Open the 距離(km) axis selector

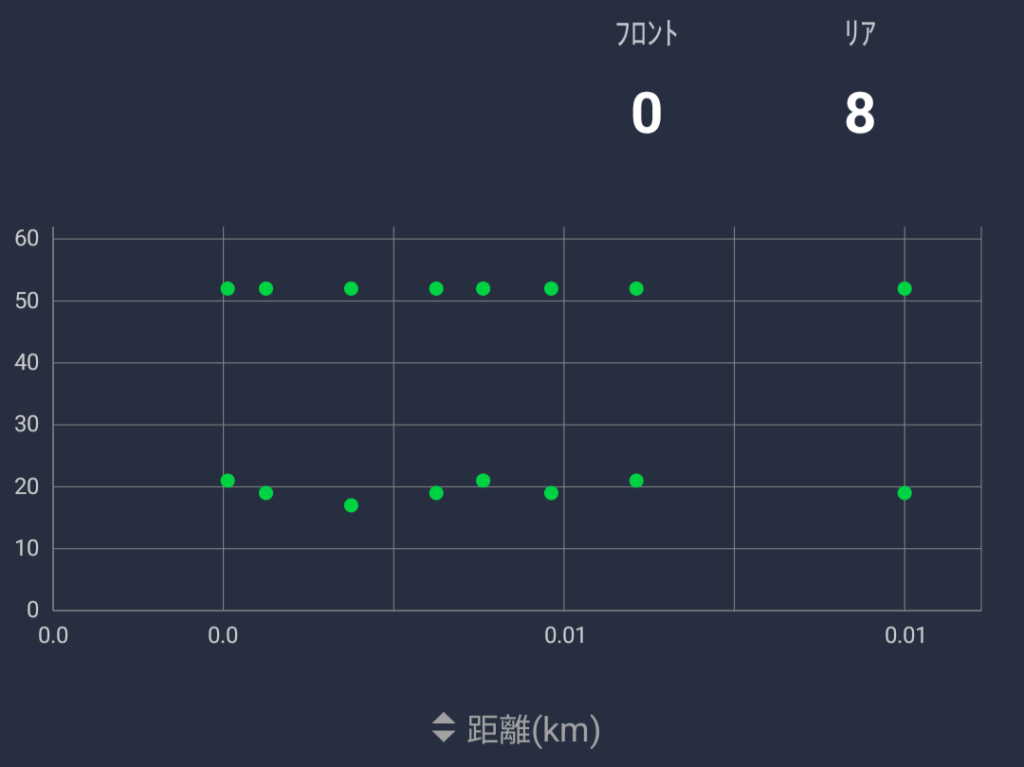coord(516,730)
